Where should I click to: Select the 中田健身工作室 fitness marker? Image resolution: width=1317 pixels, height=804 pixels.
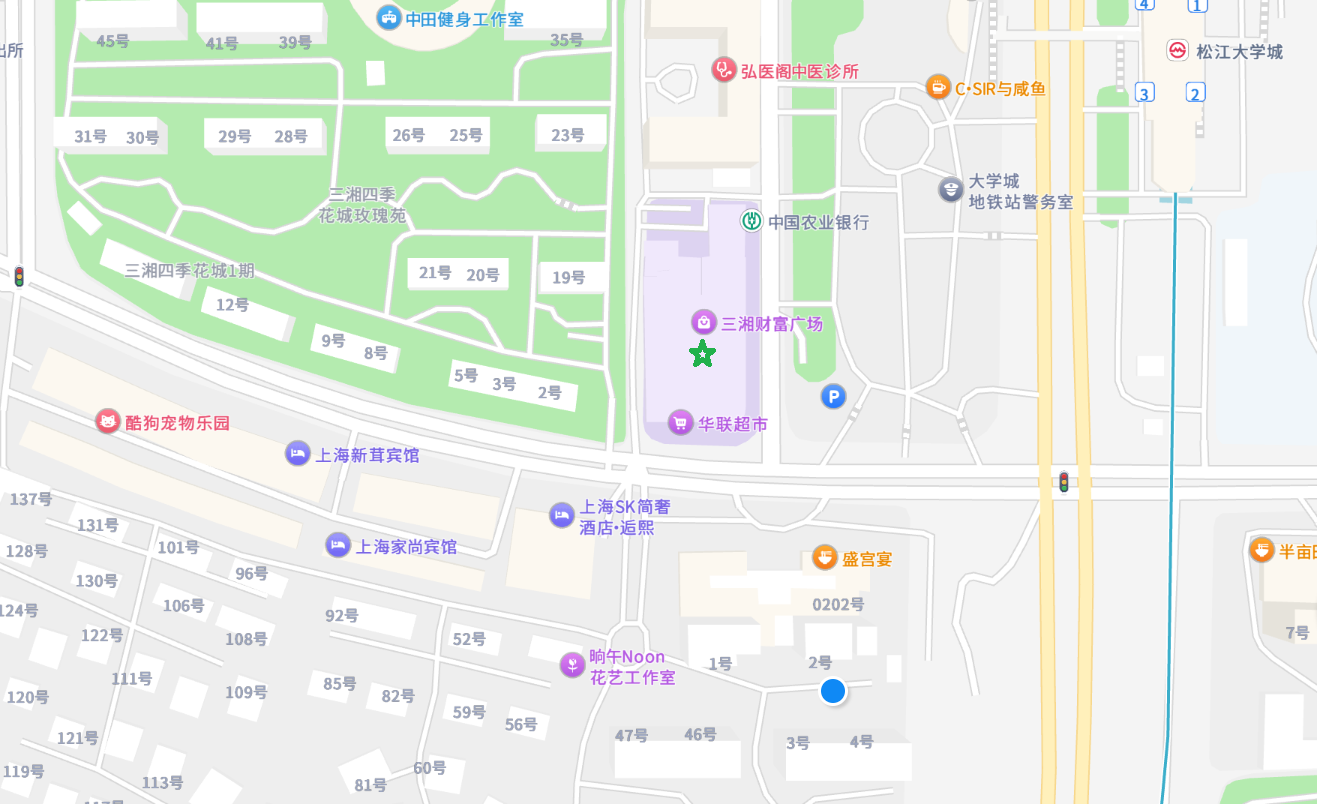(388, 17)
